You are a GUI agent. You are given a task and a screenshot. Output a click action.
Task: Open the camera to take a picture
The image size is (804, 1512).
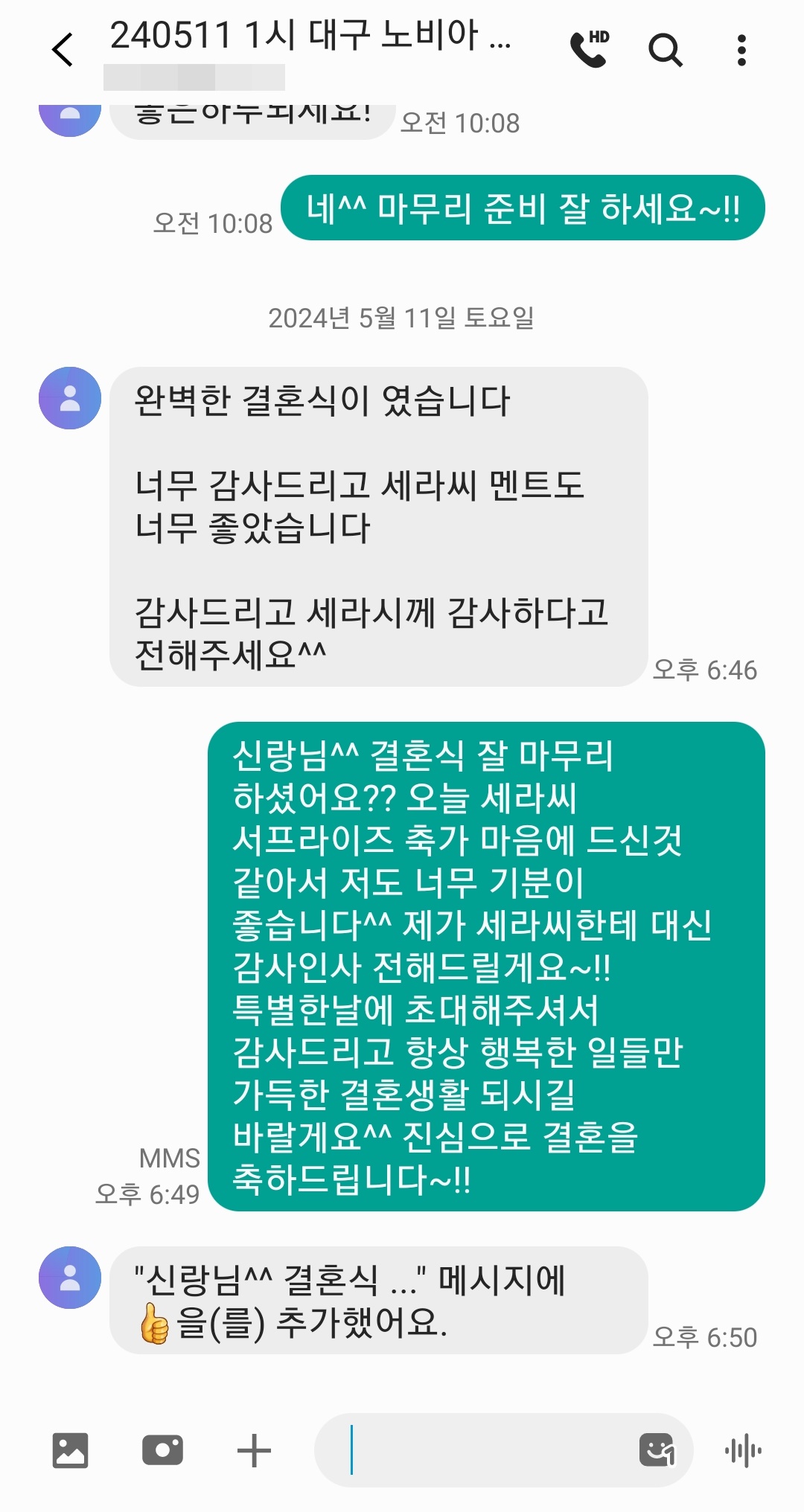(x=162, y=1450)
